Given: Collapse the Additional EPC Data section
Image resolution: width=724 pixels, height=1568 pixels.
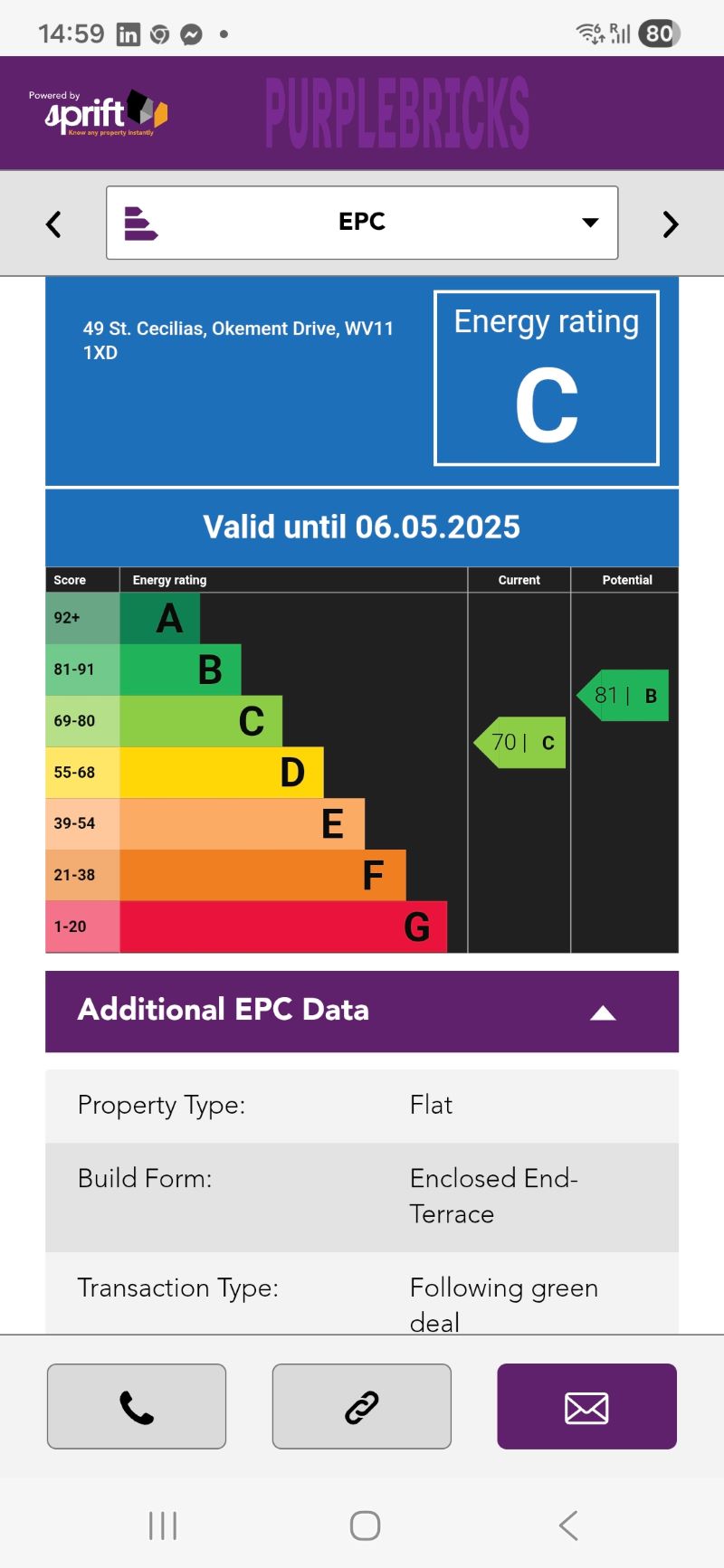Looking at the screenshot, I should point(603,1012).
